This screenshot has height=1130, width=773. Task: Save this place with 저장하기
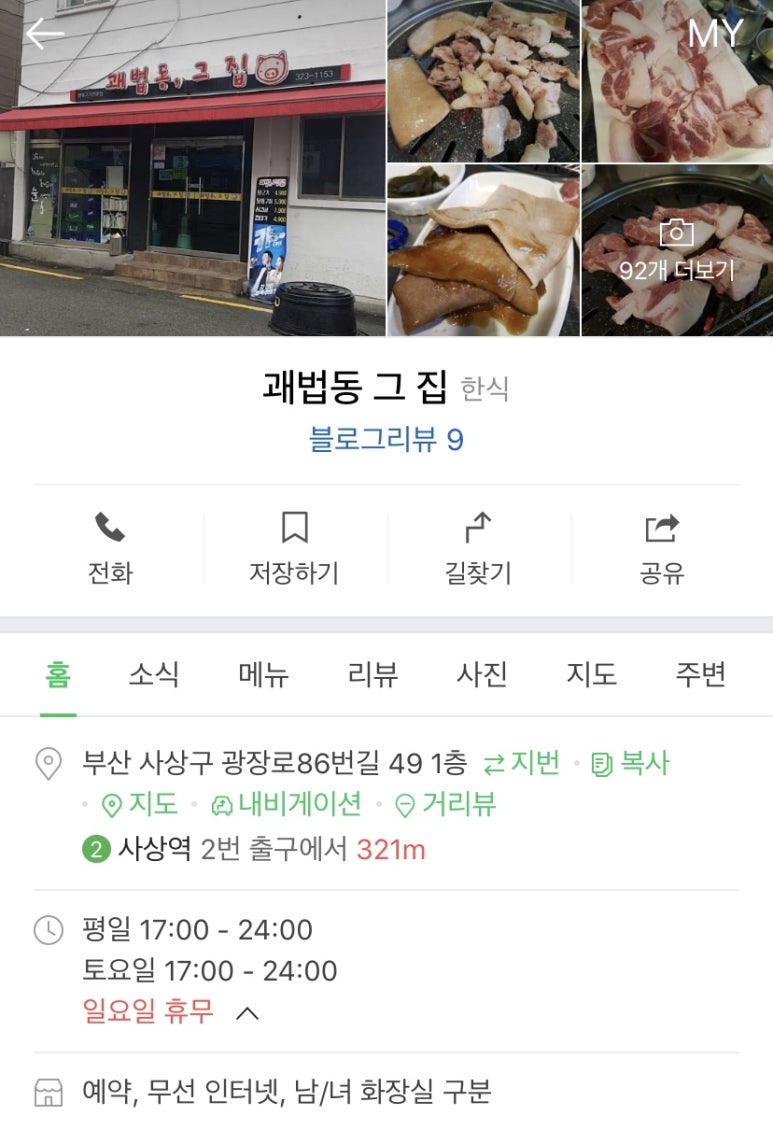click(x=294, y=548)
